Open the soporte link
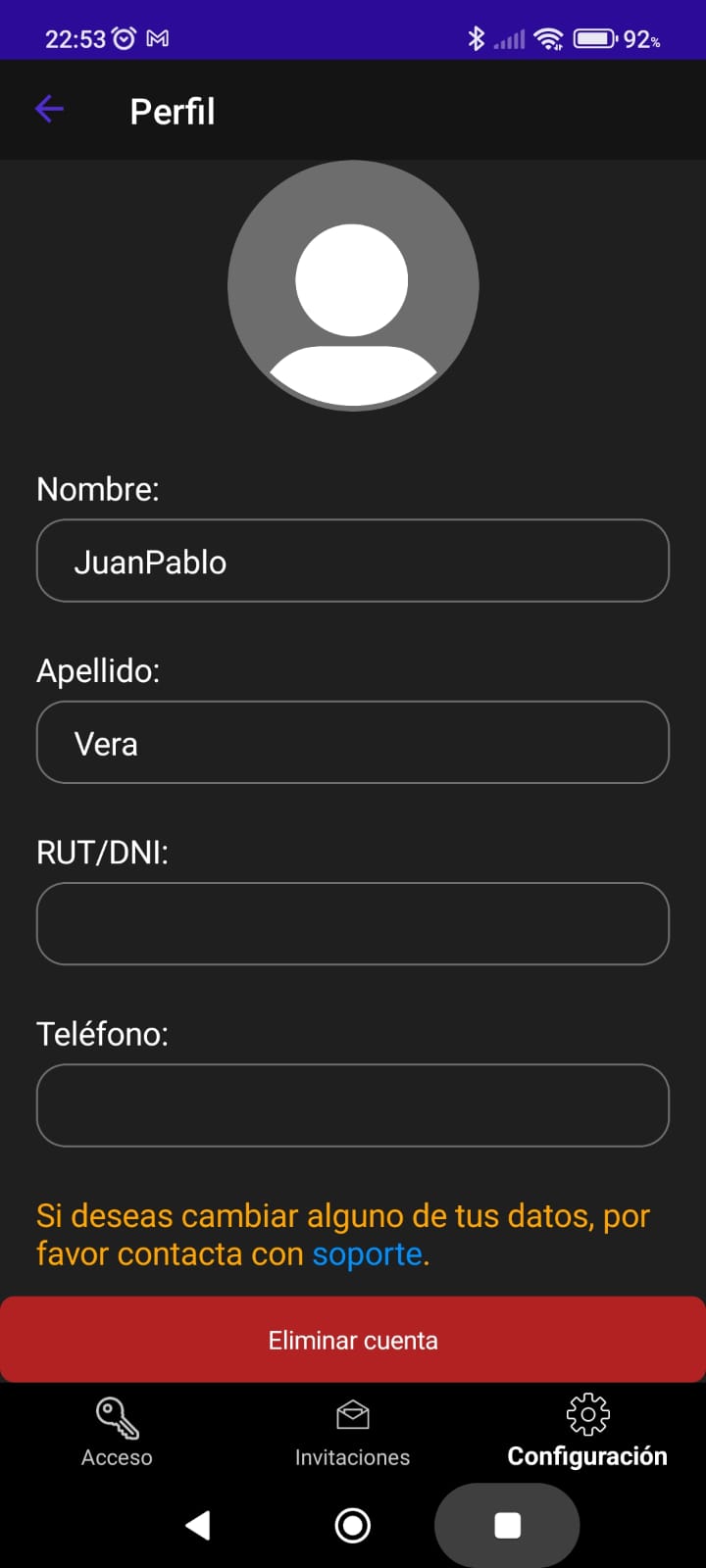This screenshot has height=1568, width=706. 368,1253
